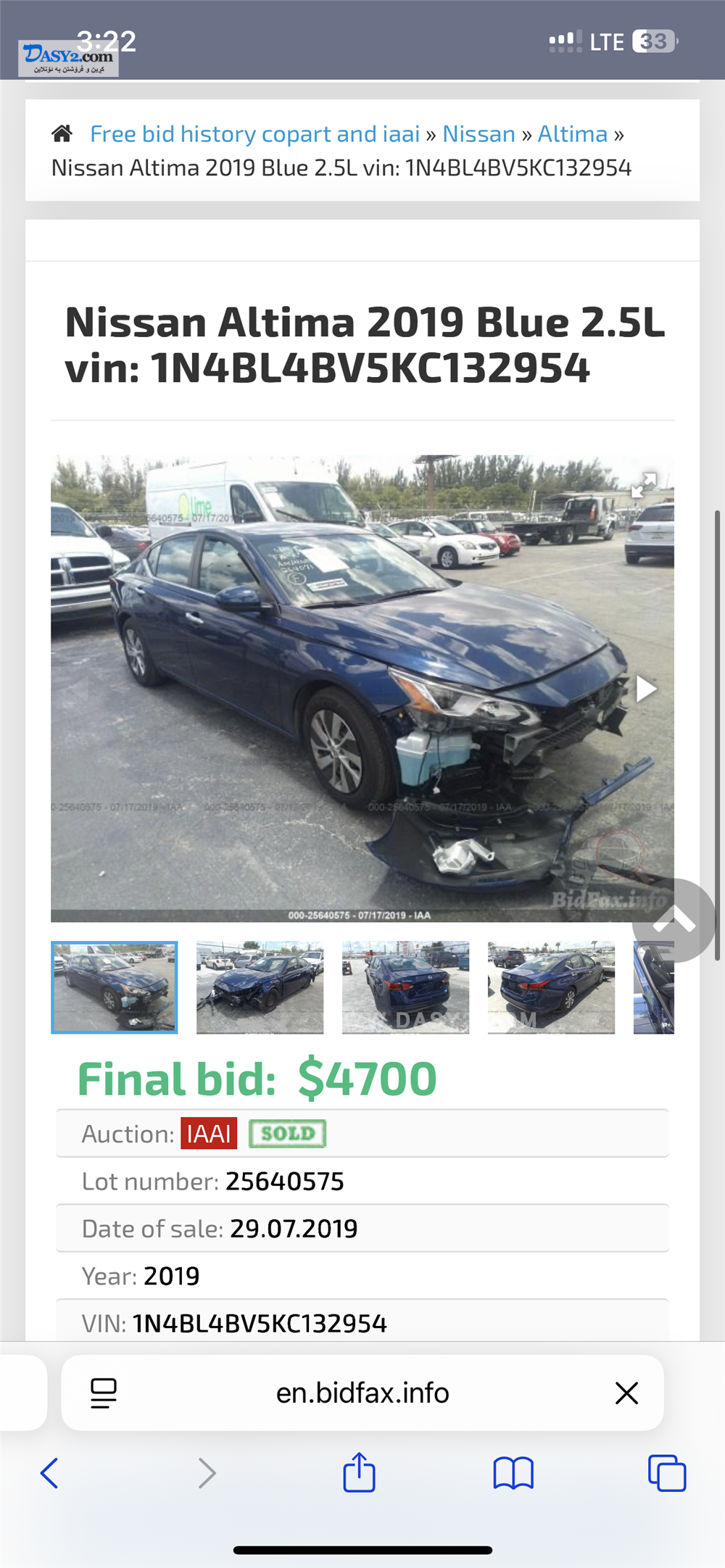Share this page via the share icon
This screenshot has height=1568, width=725.
(x=359, y=1473)
